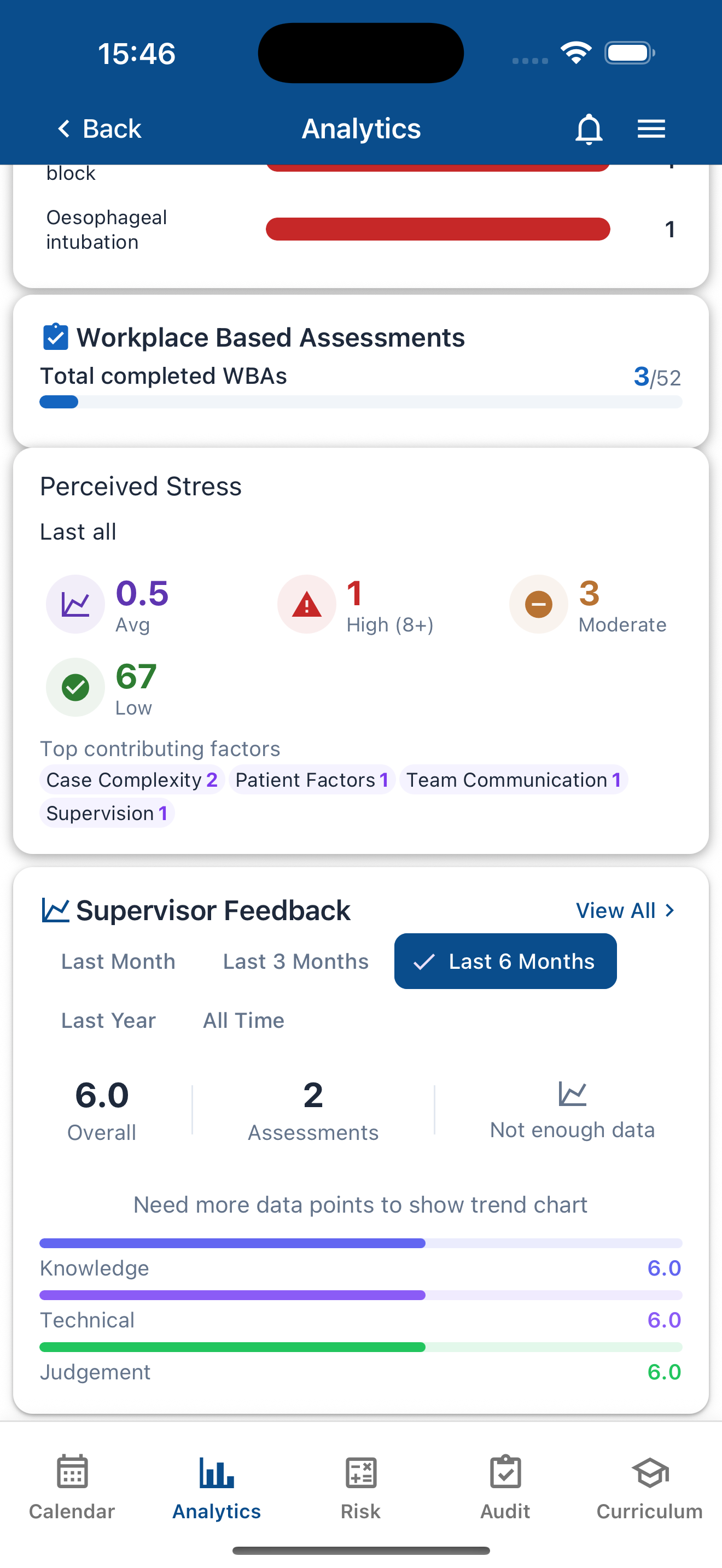Open the hamburger navigation menu
Viewport: 722px width, 1568px height.
(651, 128)
